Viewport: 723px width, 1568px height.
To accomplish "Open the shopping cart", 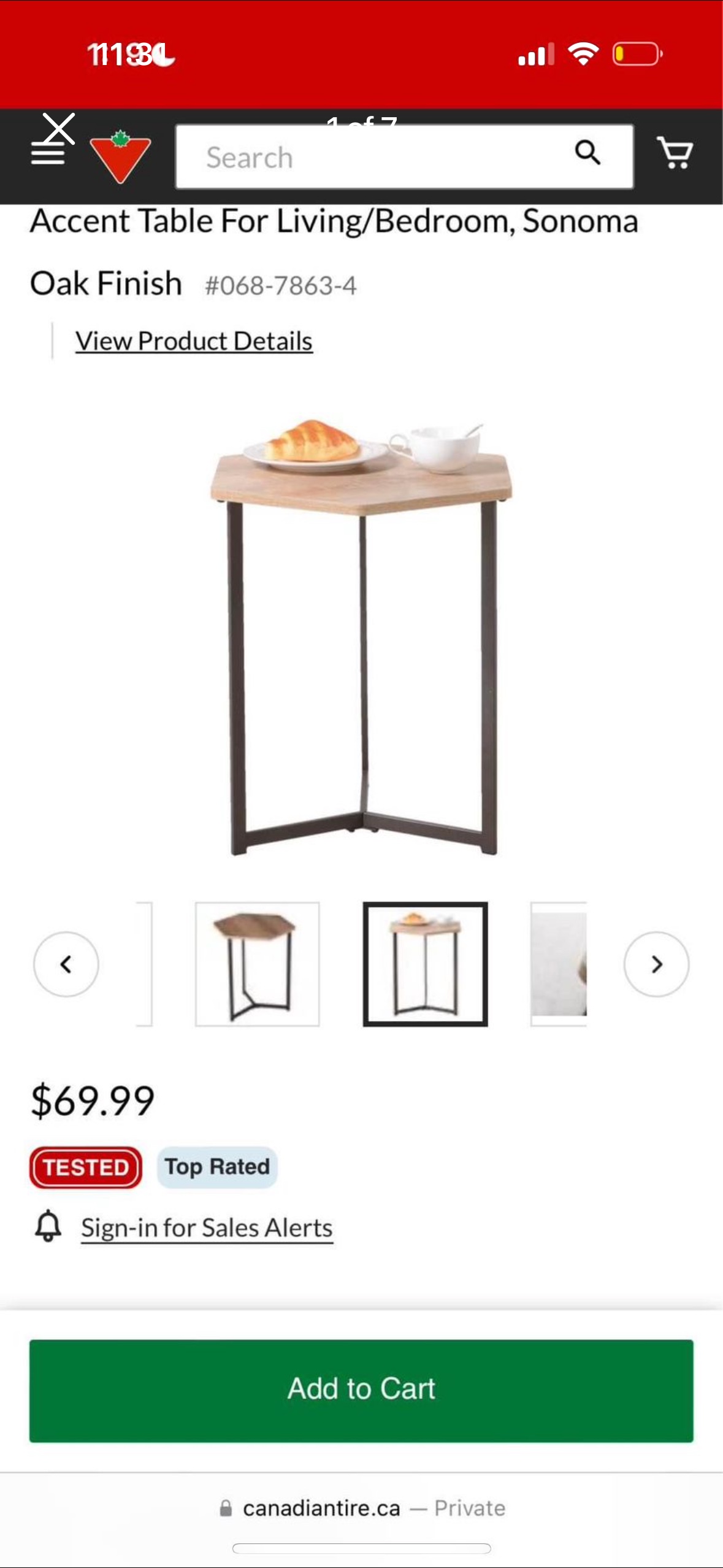I will [x=675, y=153].
